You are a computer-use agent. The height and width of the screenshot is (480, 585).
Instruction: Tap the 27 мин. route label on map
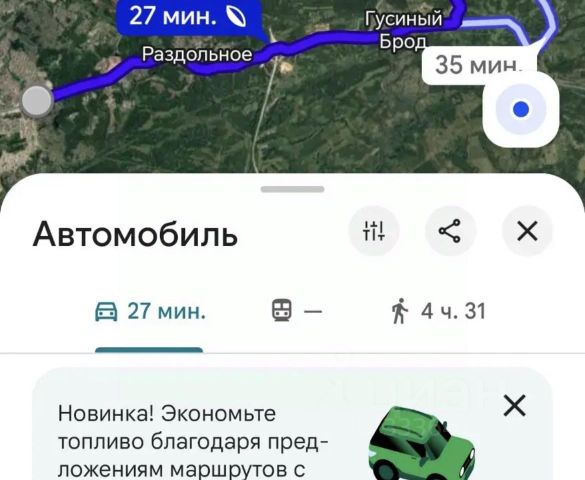[187, 17]
